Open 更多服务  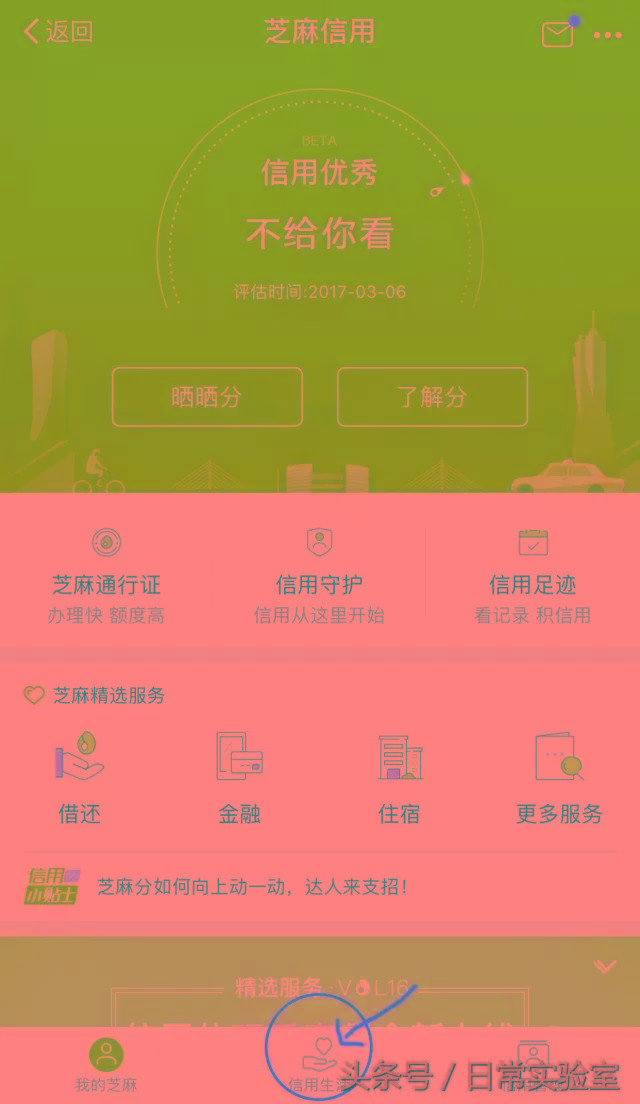559,778
